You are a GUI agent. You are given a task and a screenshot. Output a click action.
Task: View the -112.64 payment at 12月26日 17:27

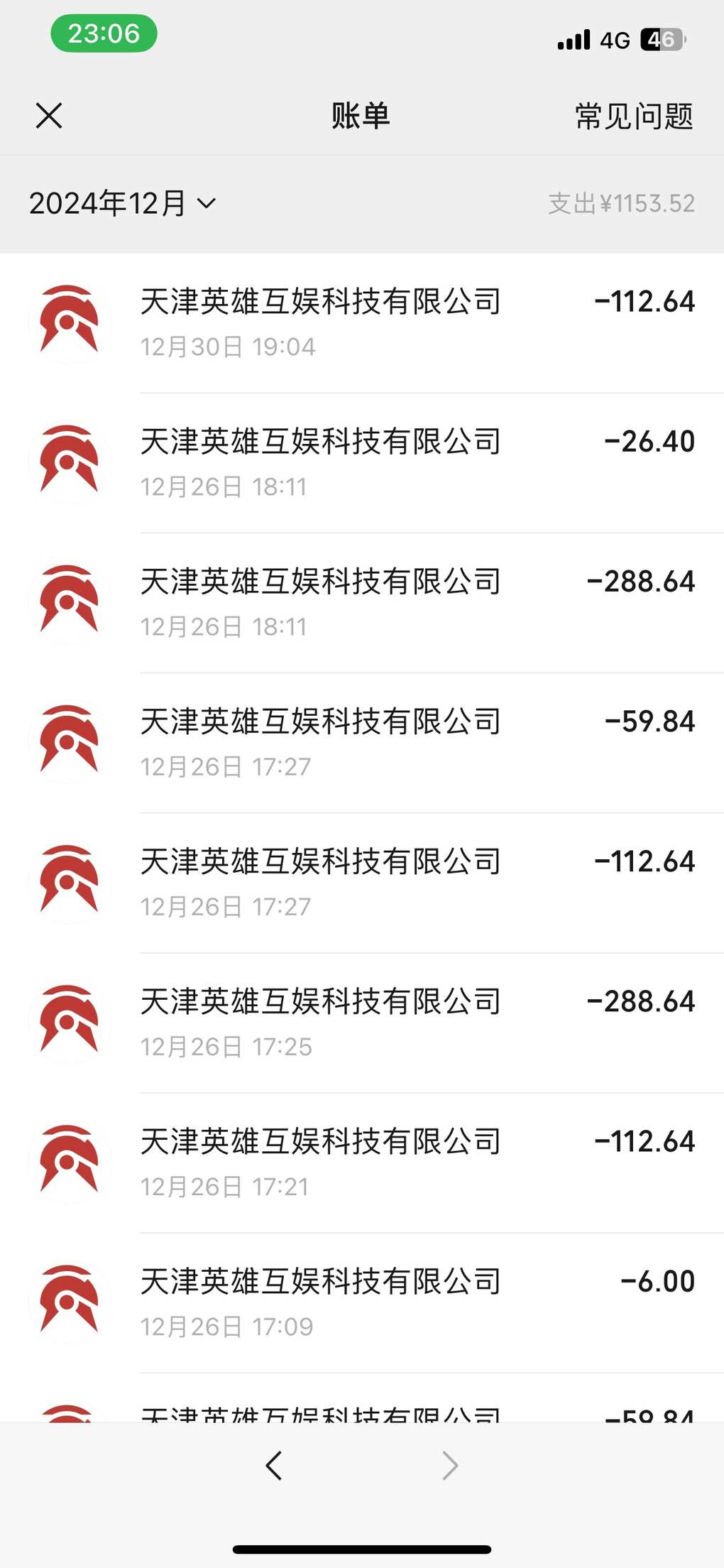click(x=362, y=883)
